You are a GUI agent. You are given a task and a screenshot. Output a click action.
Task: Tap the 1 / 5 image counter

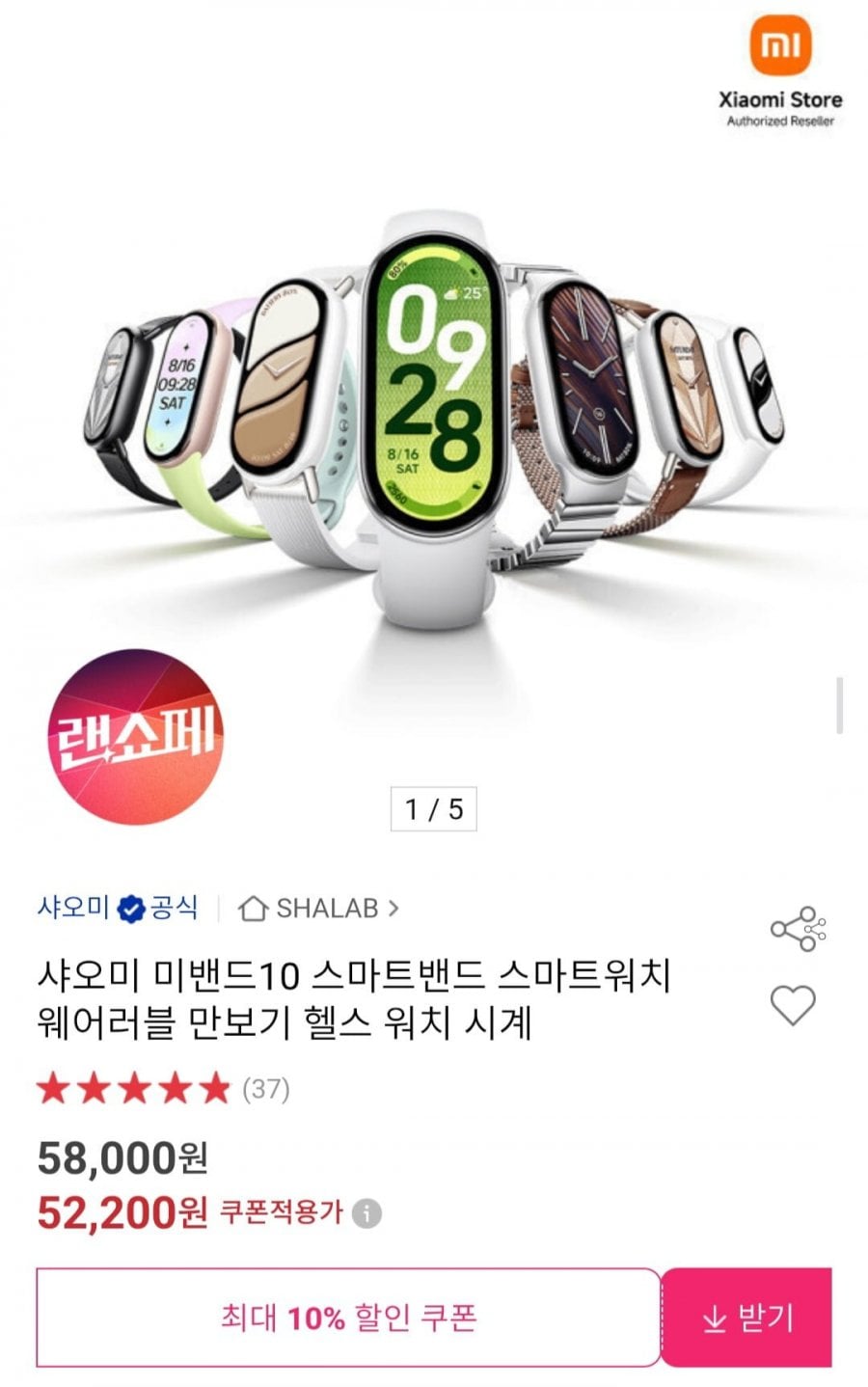(435, 810)
